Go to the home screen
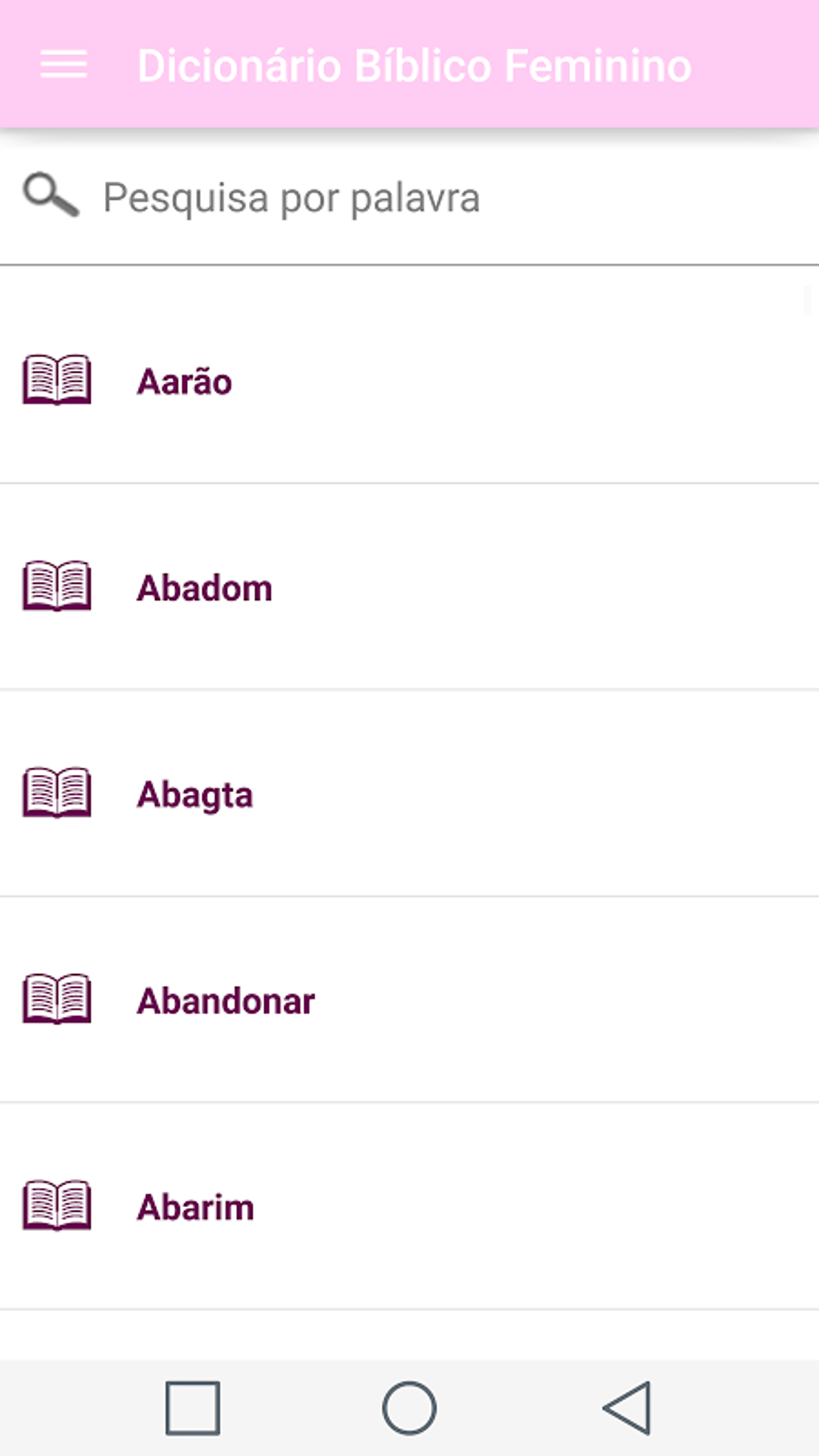The width and height of the screenshot is (819, 1456). (409, 1408)
